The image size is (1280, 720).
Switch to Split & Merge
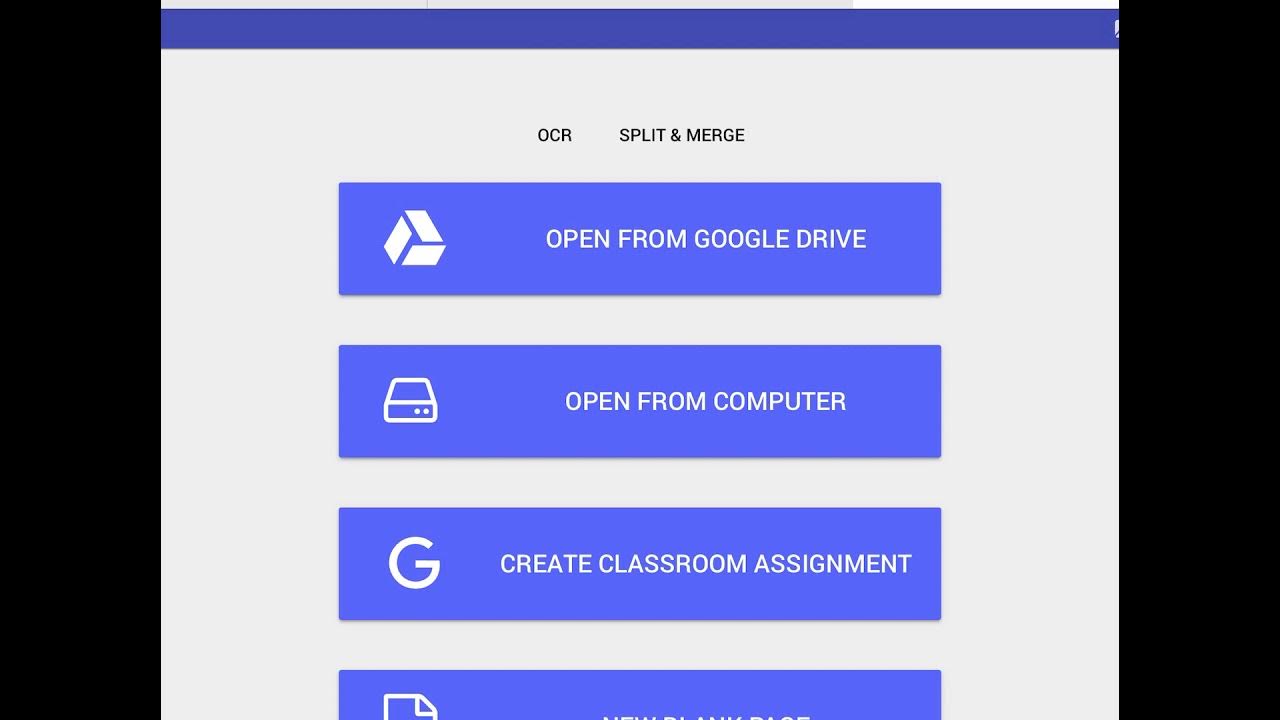coord(681,135)
